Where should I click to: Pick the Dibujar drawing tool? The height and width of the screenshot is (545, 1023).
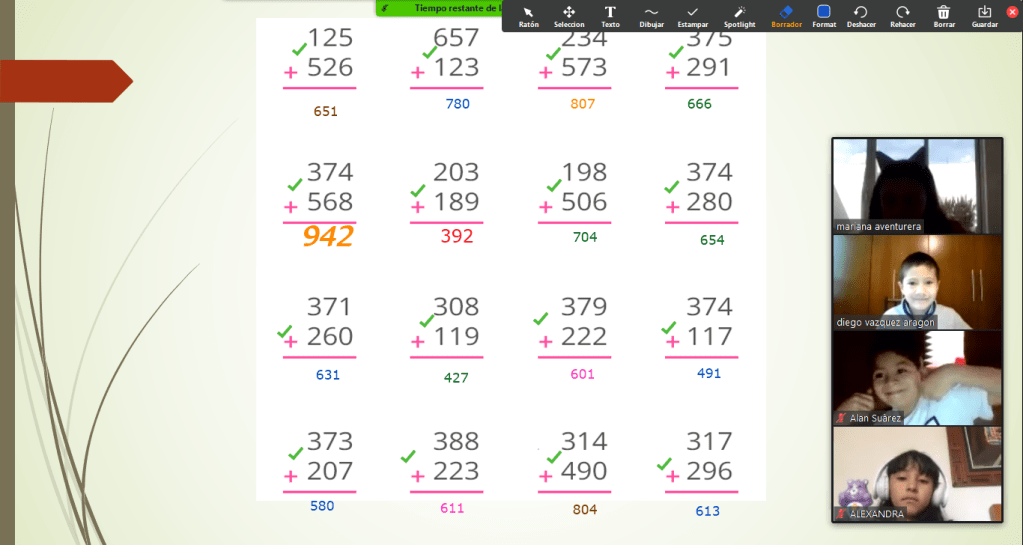point(651,15)
